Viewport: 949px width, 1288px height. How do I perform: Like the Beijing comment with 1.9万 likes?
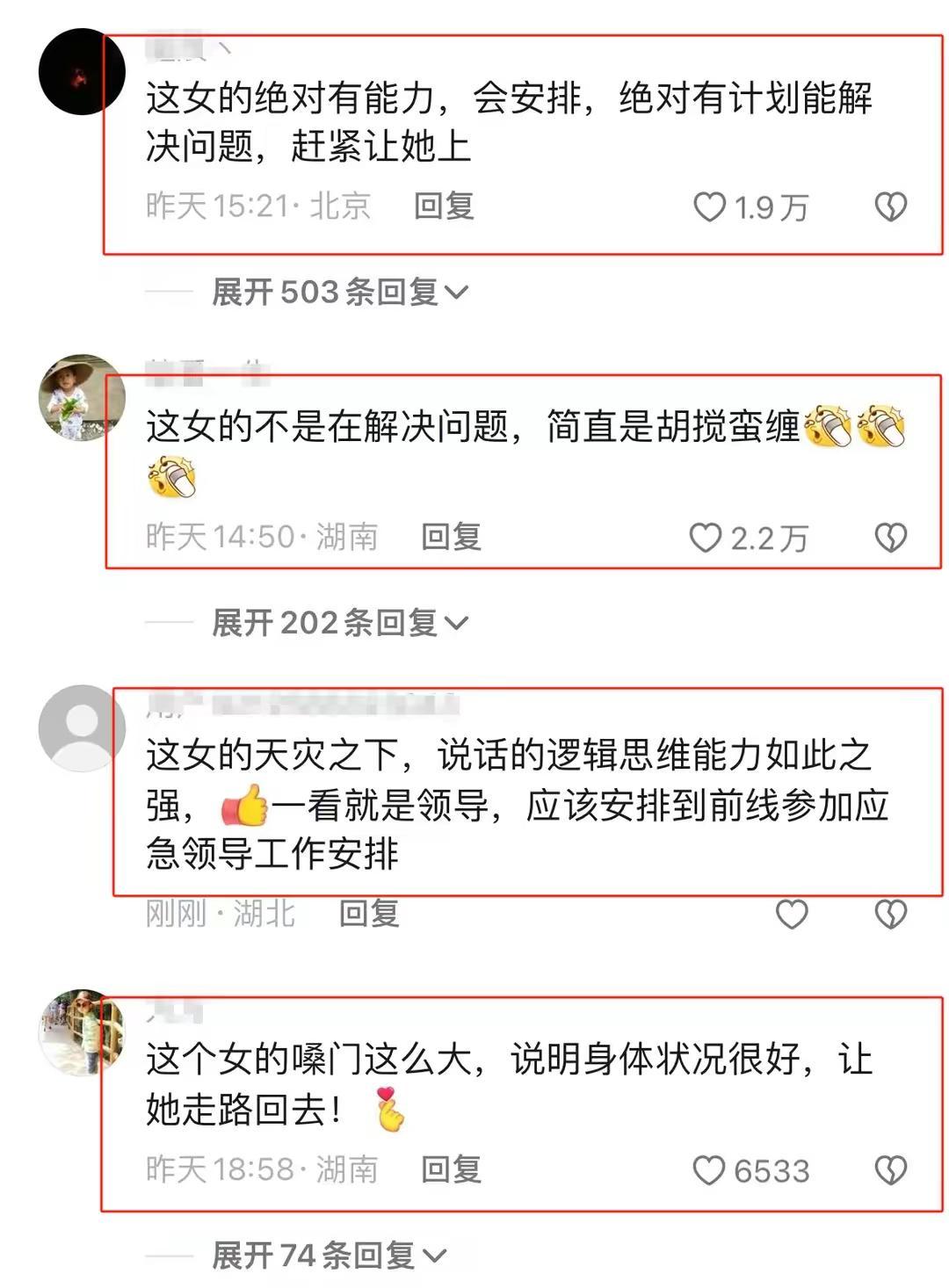710,207
